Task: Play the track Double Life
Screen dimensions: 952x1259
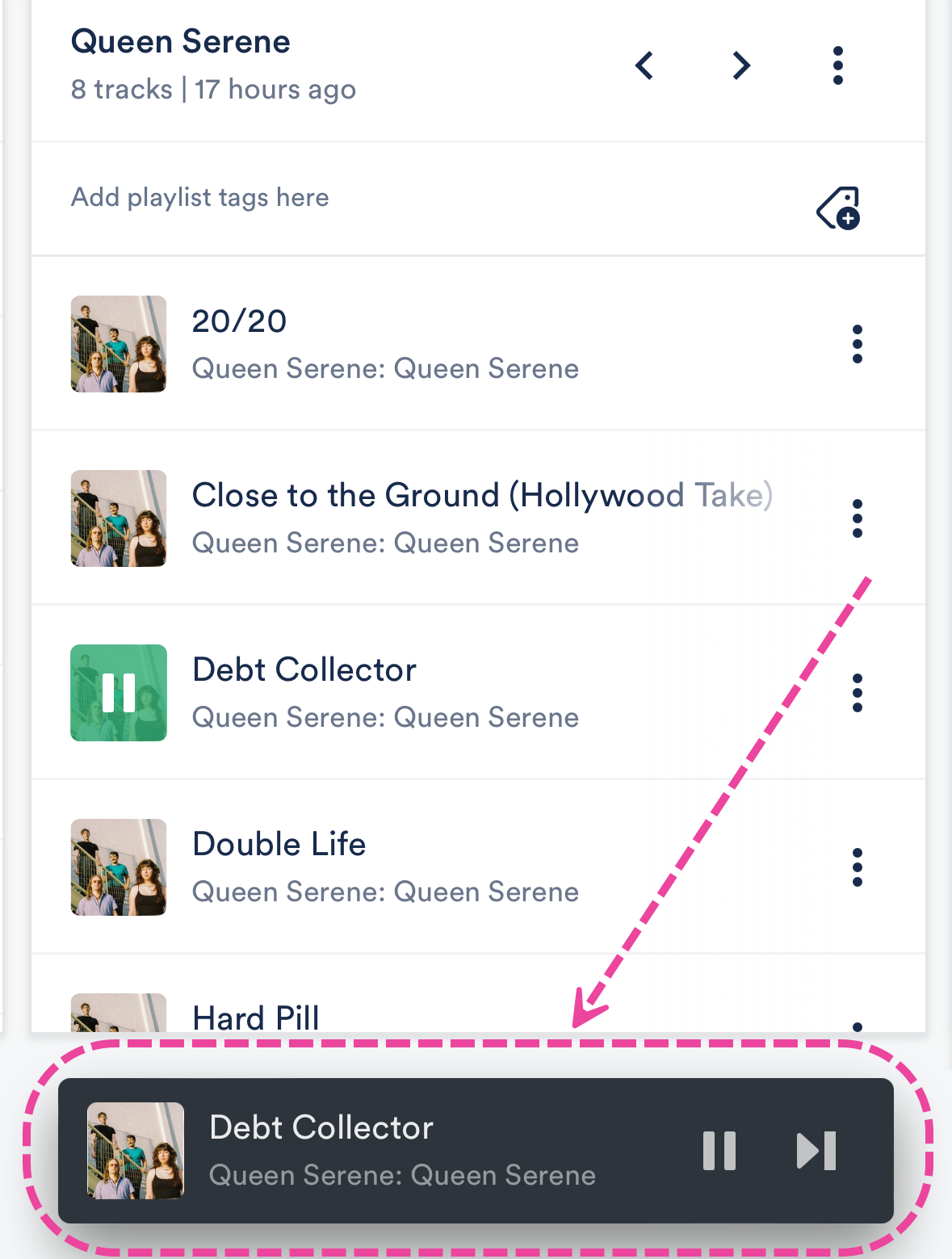Action: click(x=119, y=867)
